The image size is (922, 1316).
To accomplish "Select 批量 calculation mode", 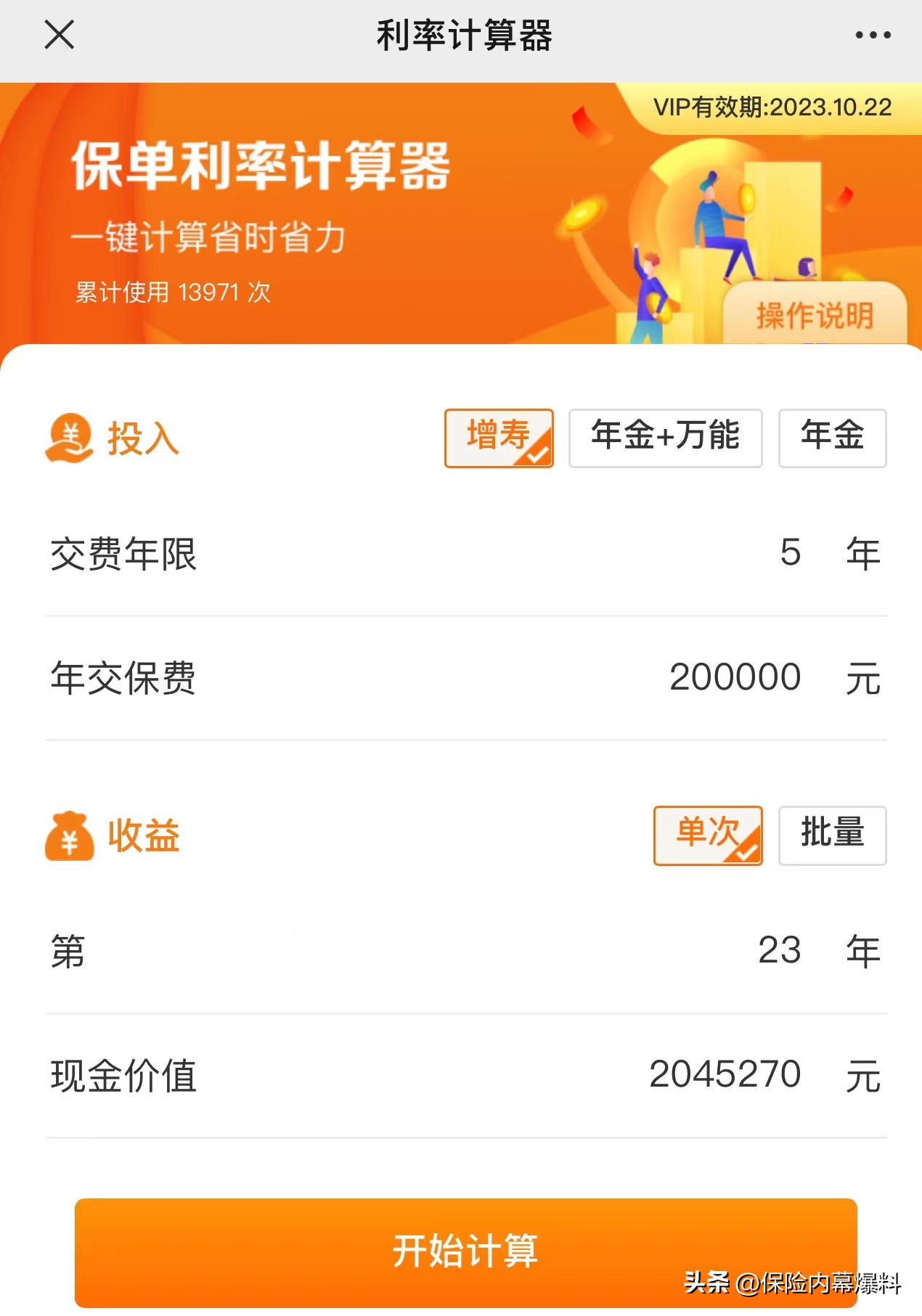I will (832, 835).
